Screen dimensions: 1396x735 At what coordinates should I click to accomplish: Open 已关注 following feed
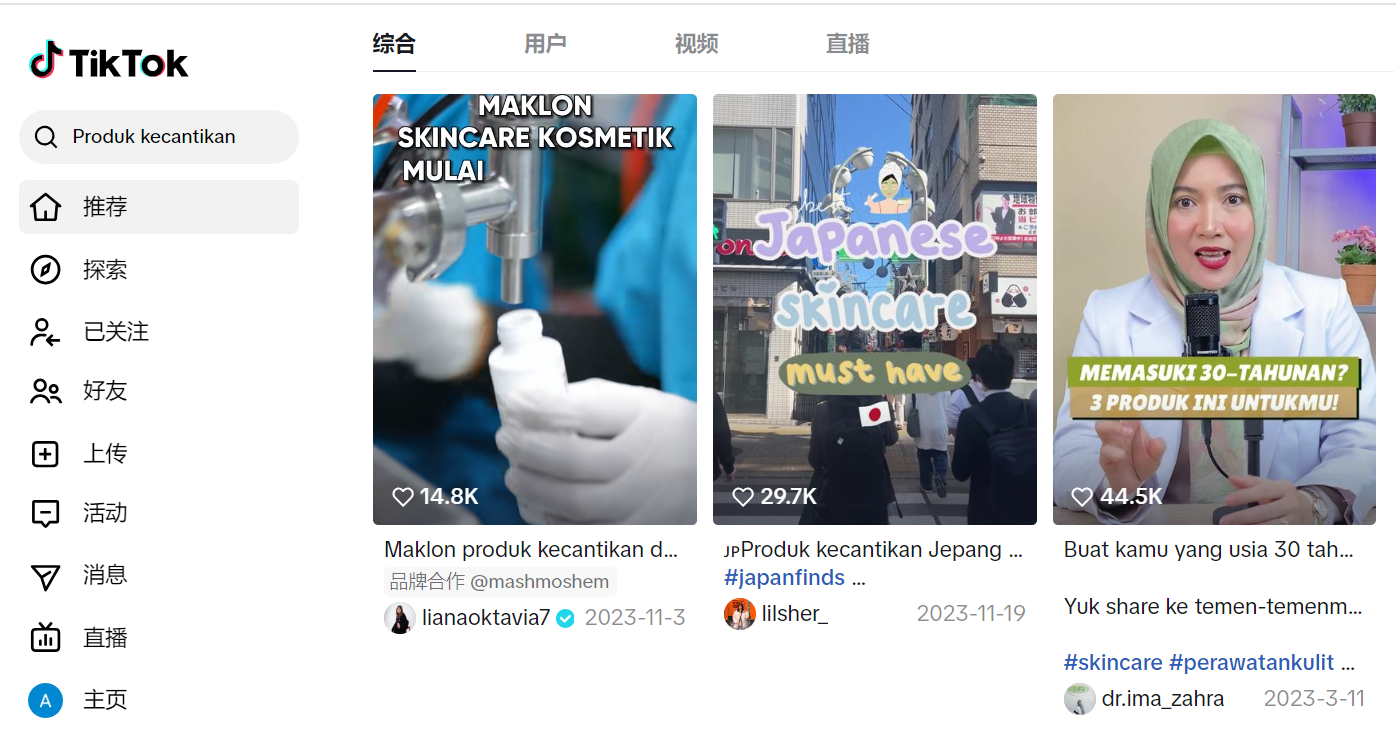click(115, 332)
